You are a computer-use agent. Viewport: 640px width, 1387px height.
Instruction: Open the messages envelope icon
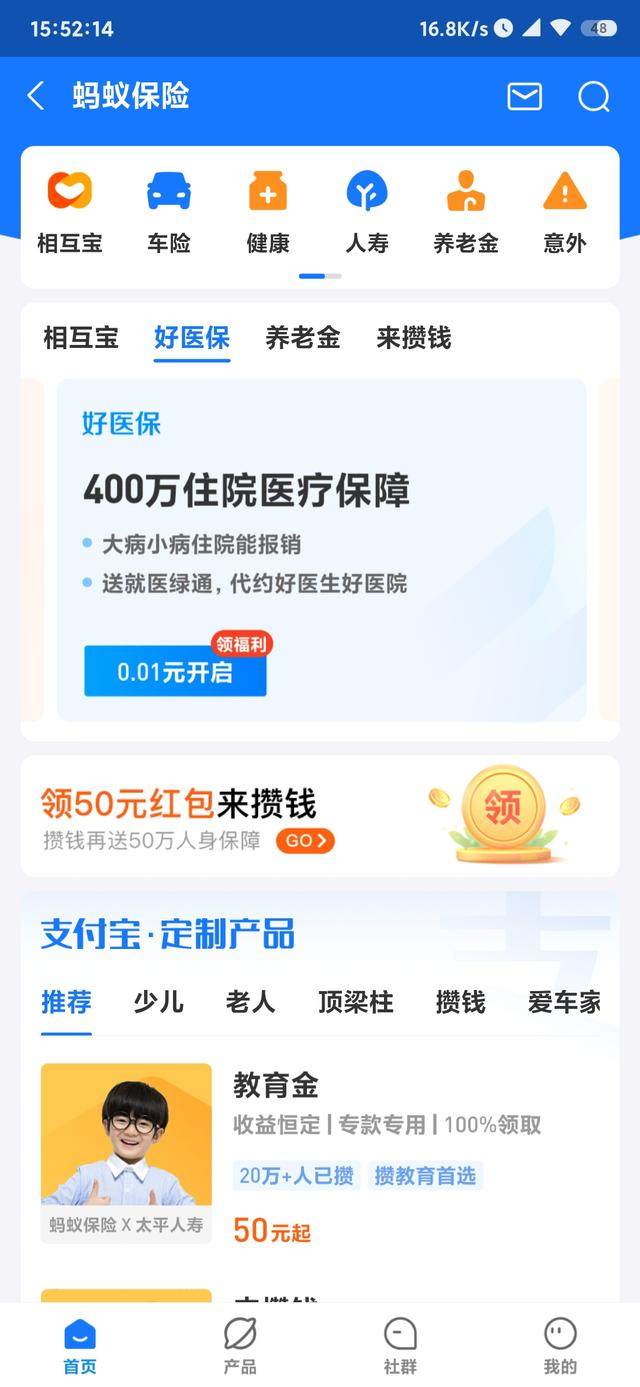coord(524,96)
